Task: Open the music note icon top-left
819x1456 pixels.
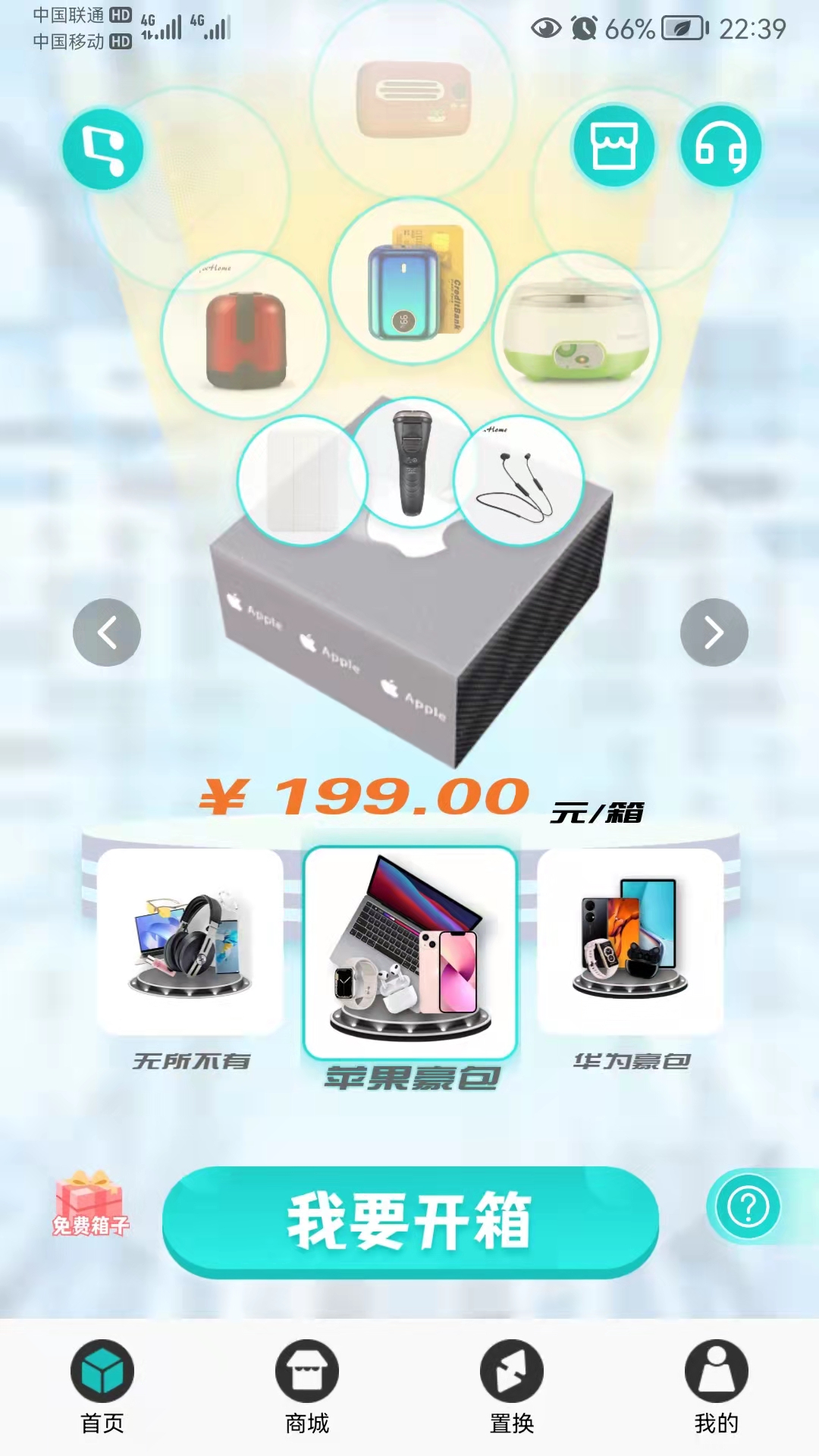Action: pos(104,148)
